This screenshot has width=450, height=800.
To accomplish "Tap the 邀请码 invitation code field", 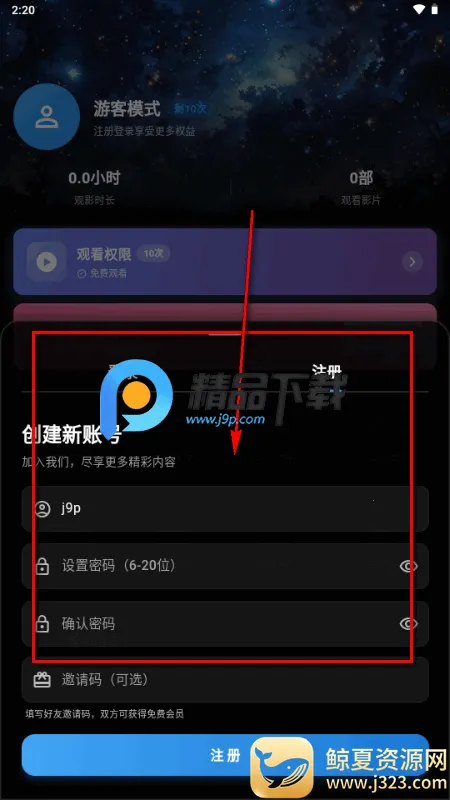I will pos(225,680).
